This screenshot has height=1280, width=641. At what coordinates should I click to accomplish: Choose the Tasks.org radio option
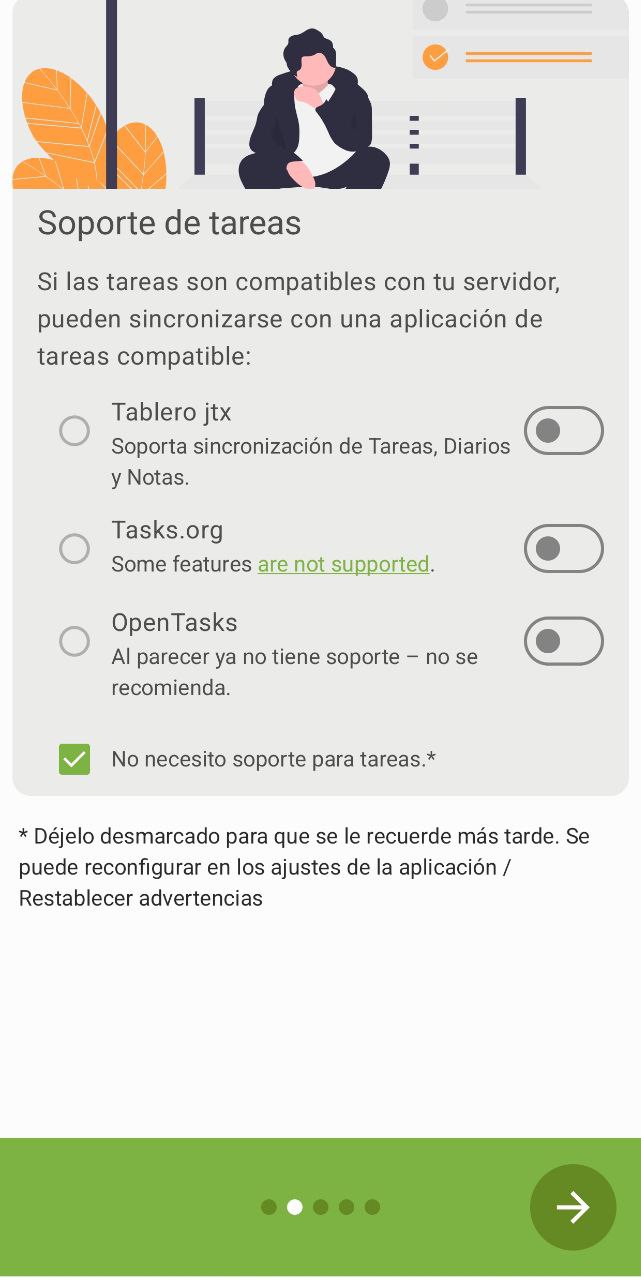[x=74, y=549]
